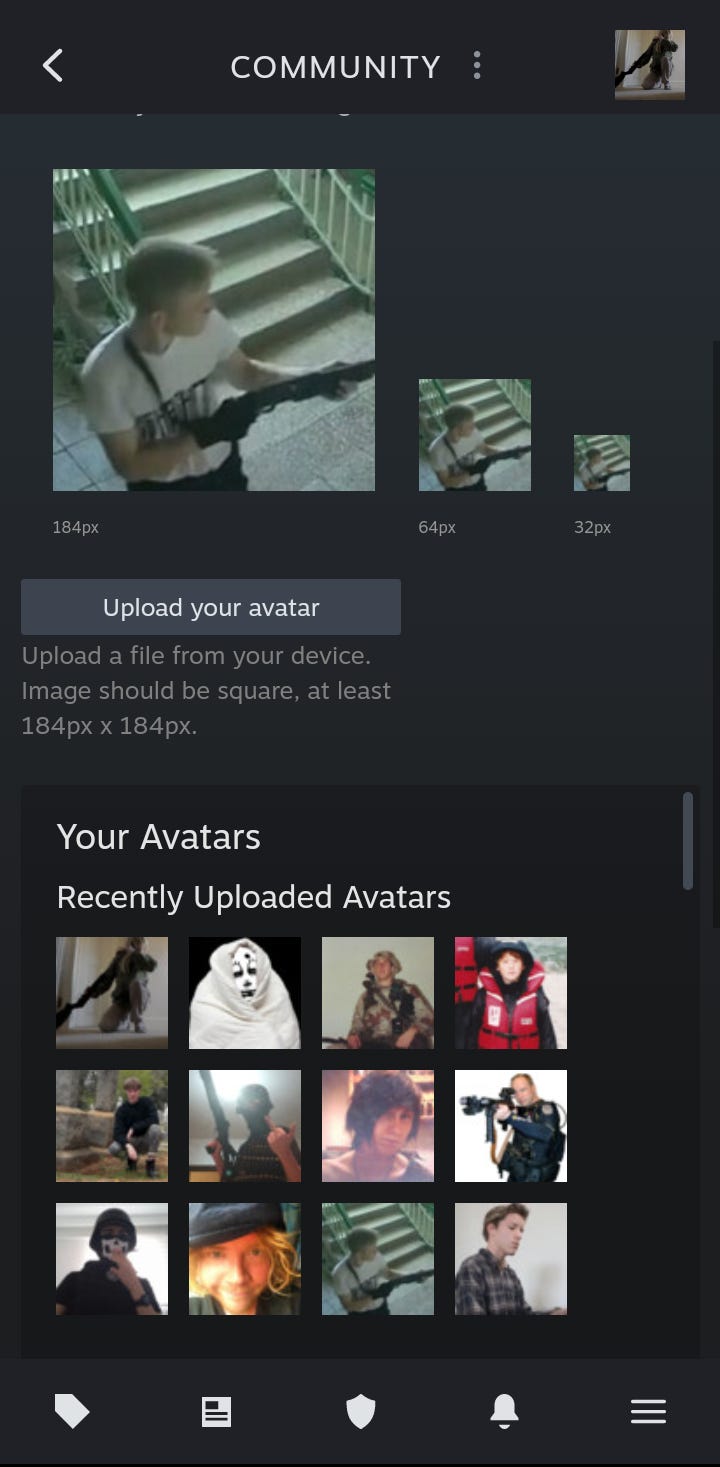Open the three-dot overflow menu
720x1467 pixels.
point(477,66)
